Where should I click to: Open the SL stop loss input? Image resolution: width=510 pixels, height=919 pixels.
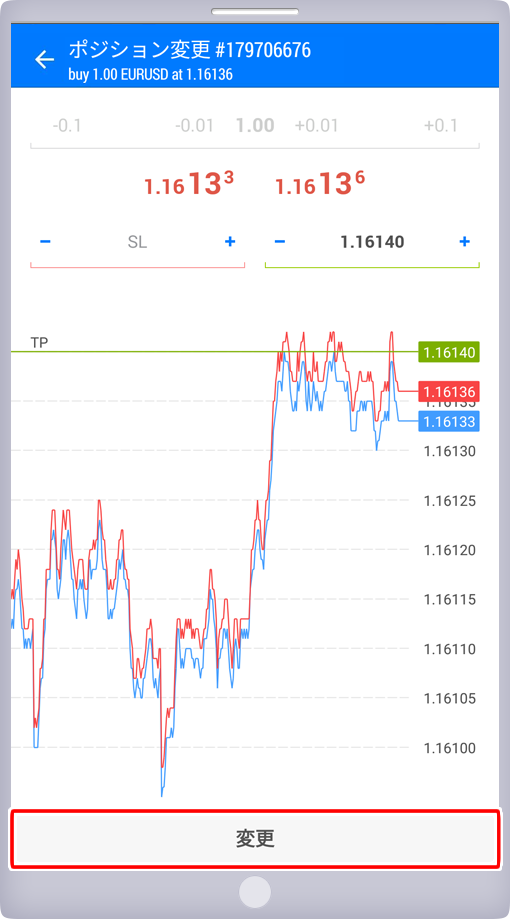point(137,242)
